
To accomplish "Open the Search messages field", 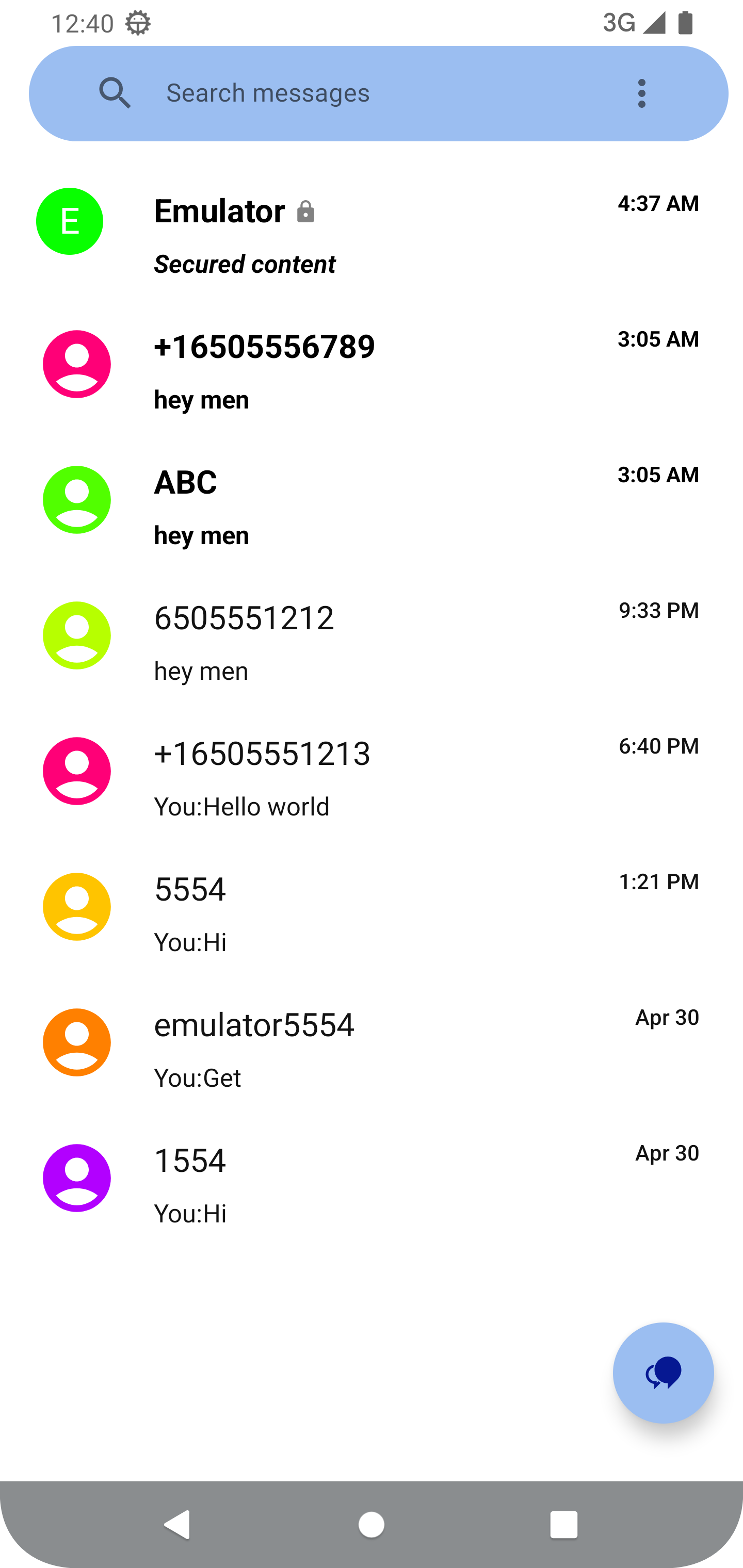I will (365, 93).
